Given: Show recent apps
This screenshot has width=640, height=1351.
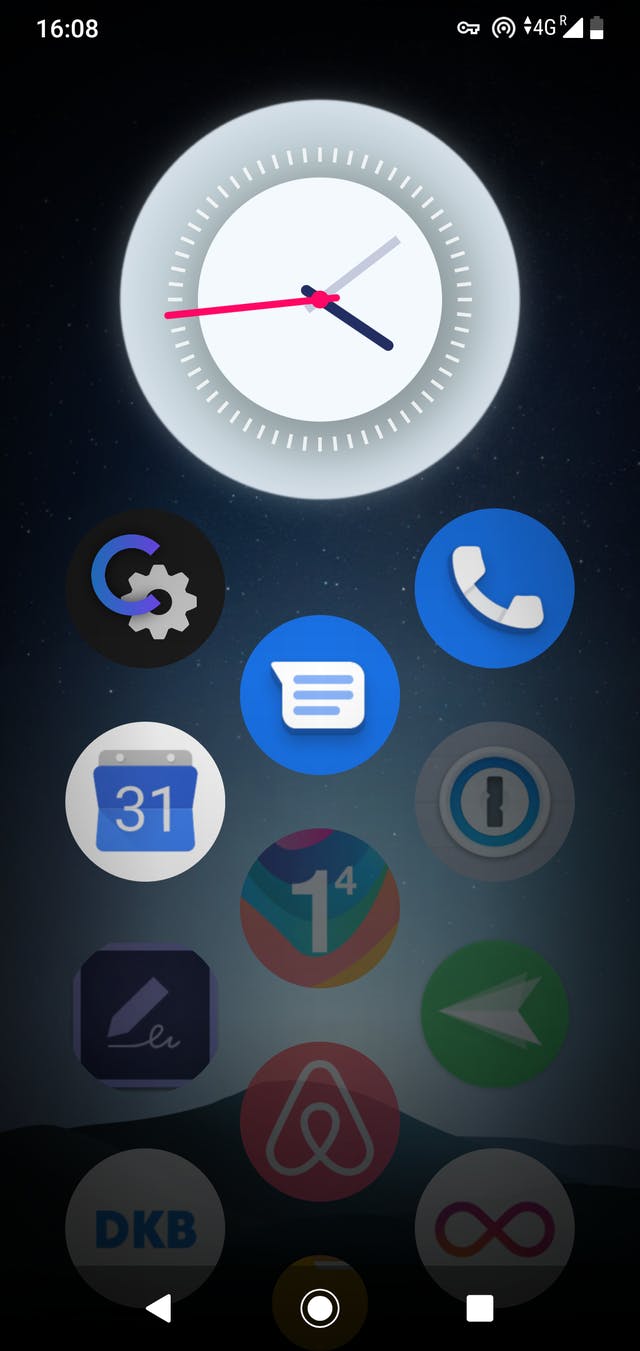Looking at the screenshot, I should [x=480, y=1308].
